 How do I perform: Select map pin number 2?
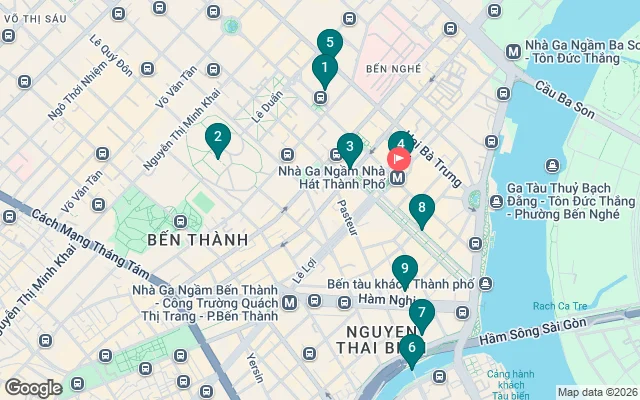[x=216, y=138]
